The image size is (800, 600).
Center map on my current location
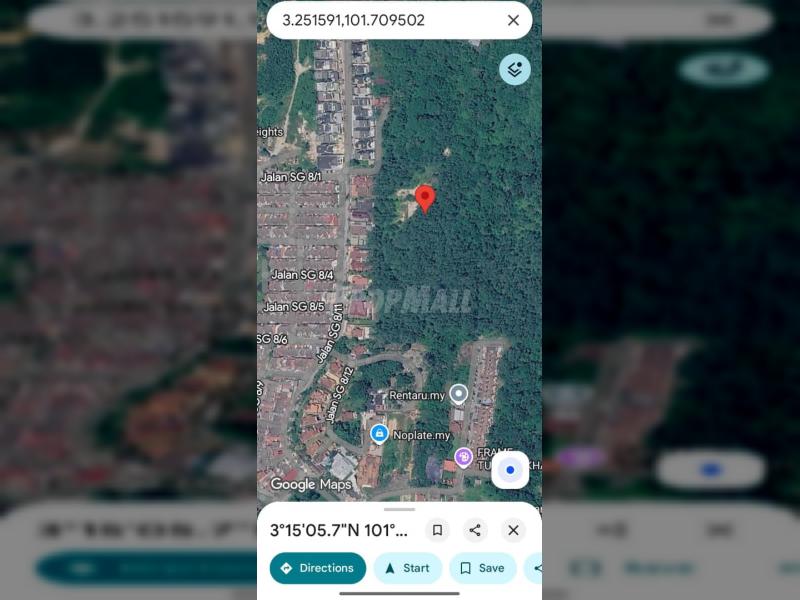[510, 470]
